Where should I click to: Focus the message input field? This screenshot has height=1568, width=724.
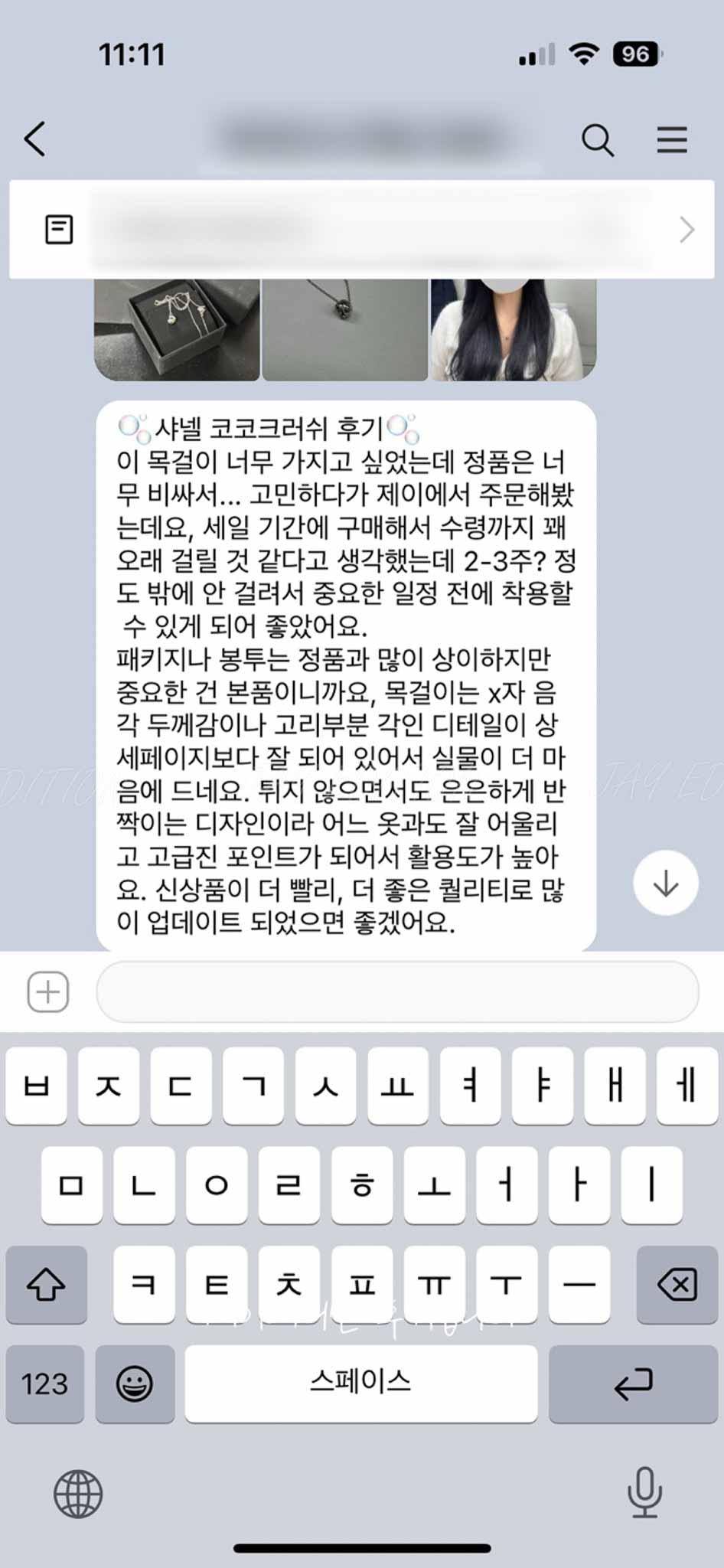pyautogui.click(x=397, y=992)
